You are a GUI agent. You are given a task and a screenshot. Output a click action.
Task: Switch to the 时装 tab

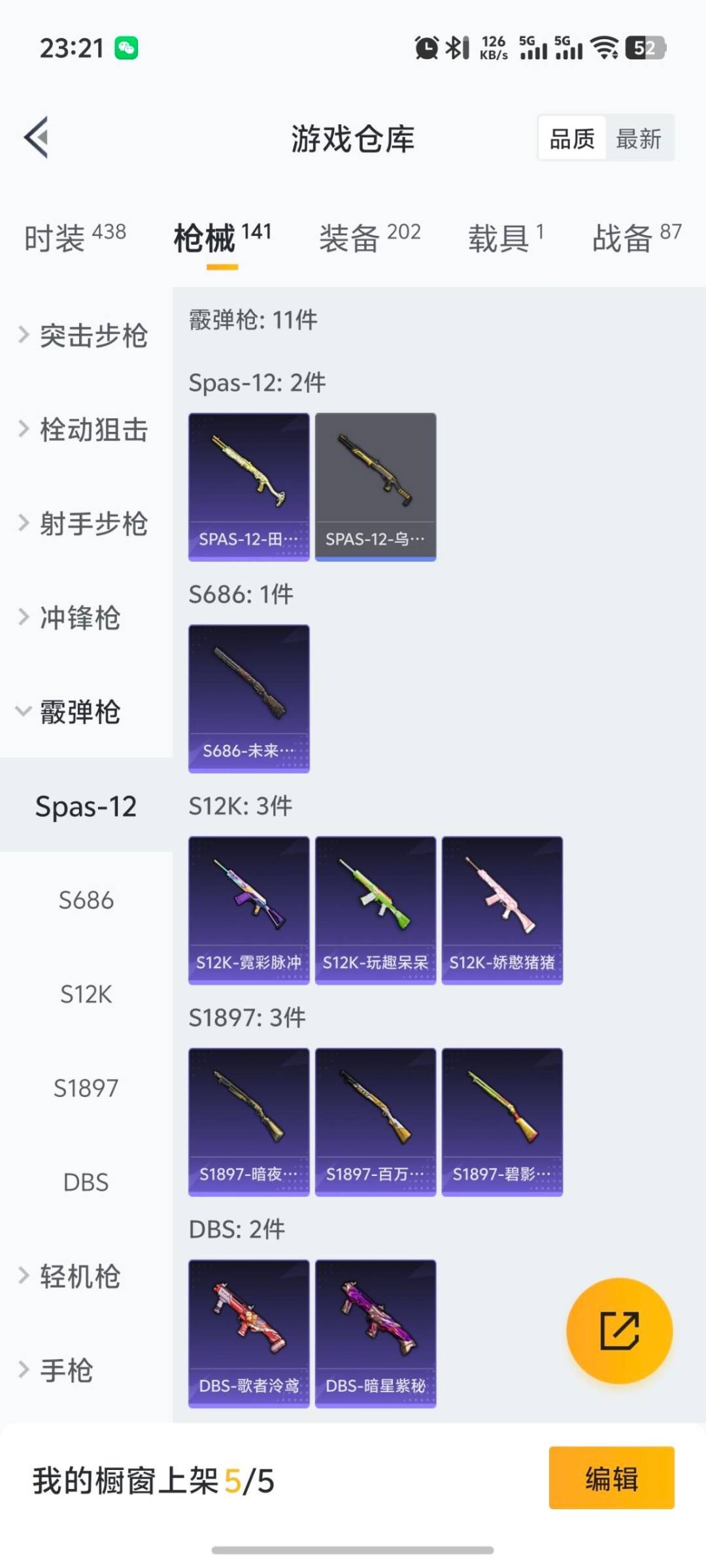point(75,238)
